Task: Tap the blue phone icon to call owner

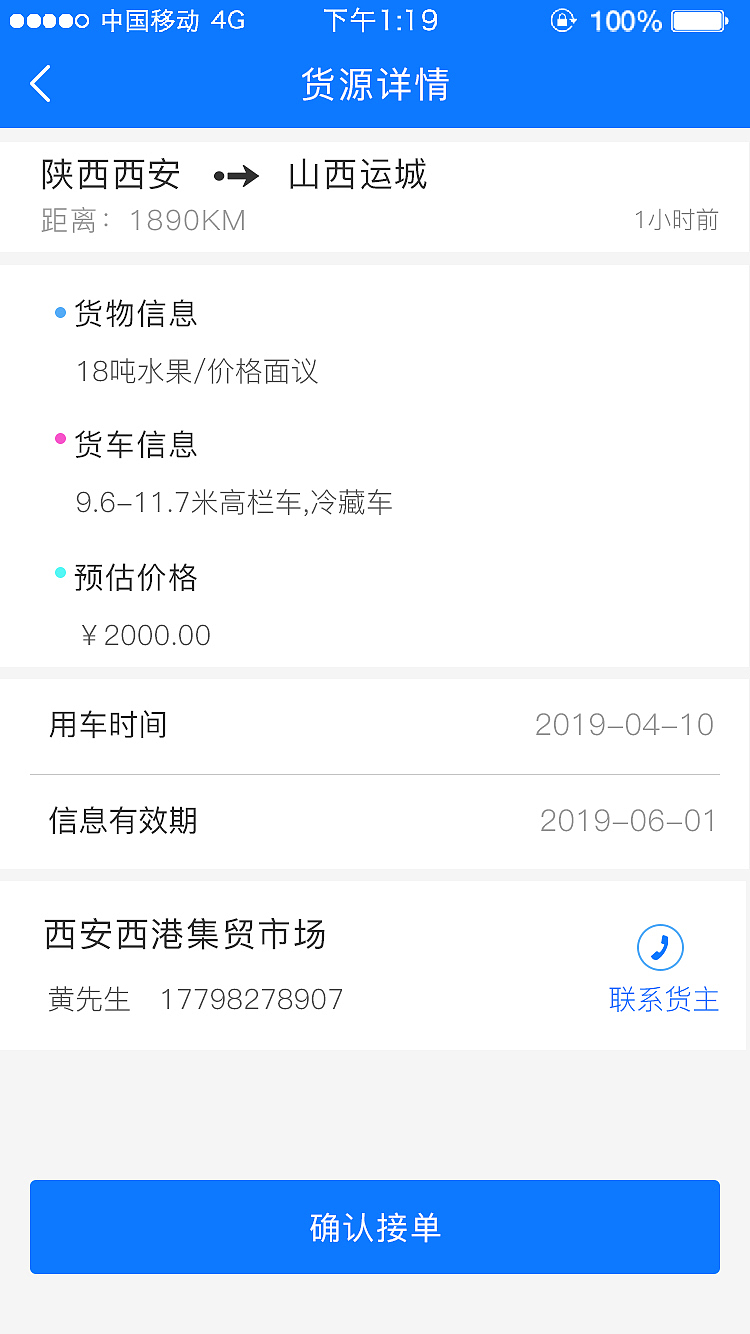Action: 660,947
